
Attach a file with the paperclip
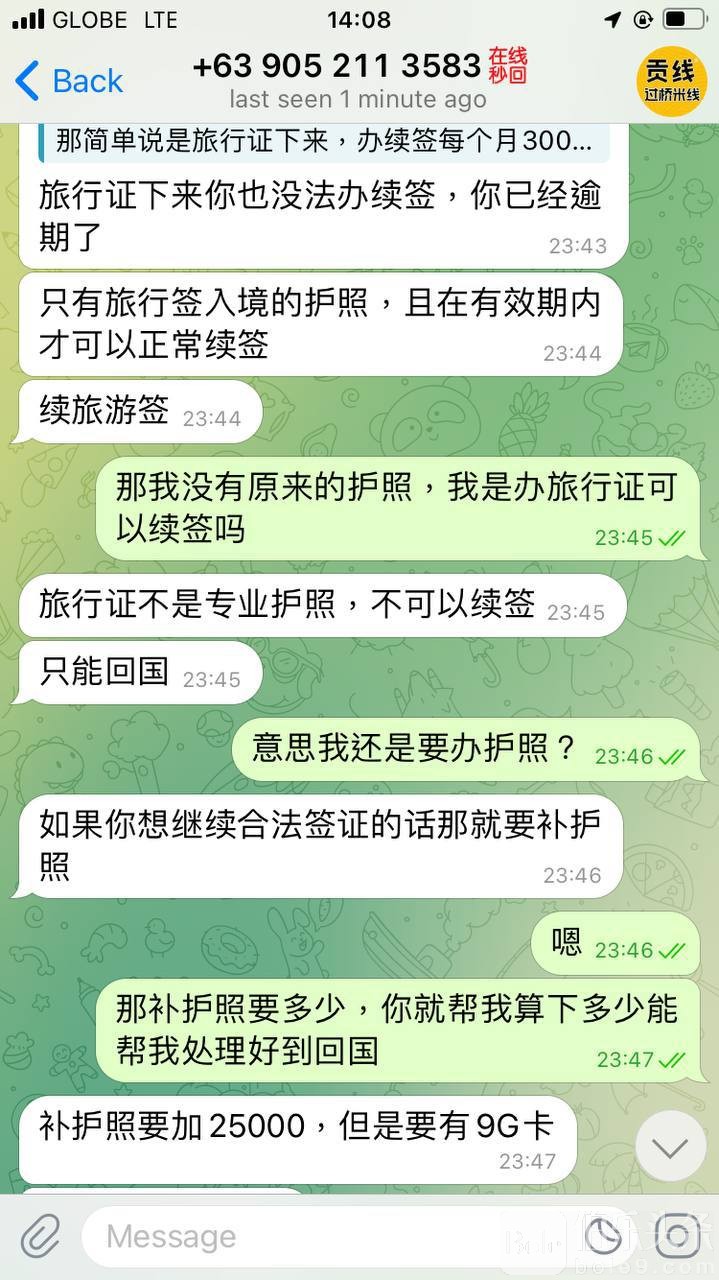click(x=40, y=1237)
